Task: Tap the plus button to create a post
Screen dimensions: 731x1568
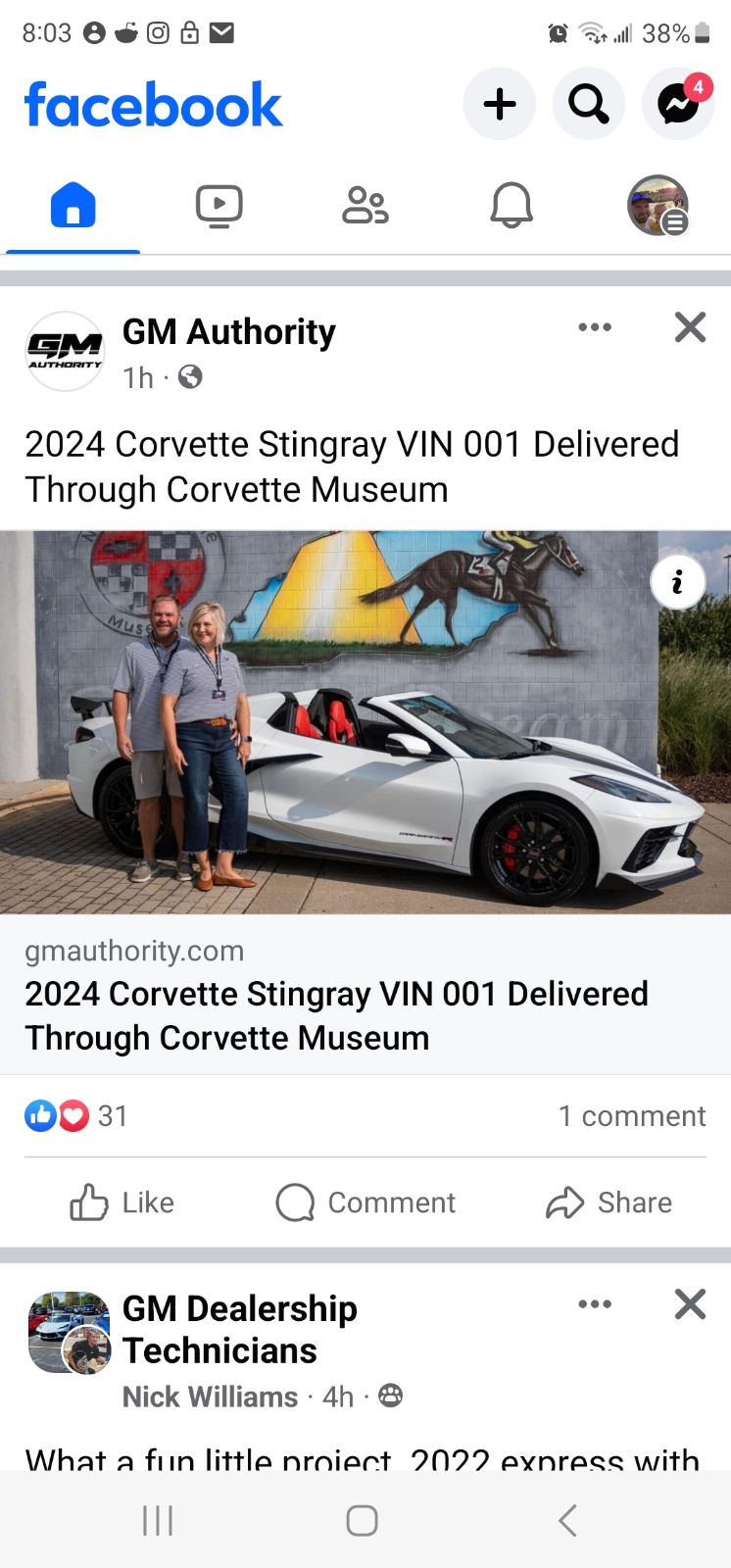Action: click(x=499, y=104)
